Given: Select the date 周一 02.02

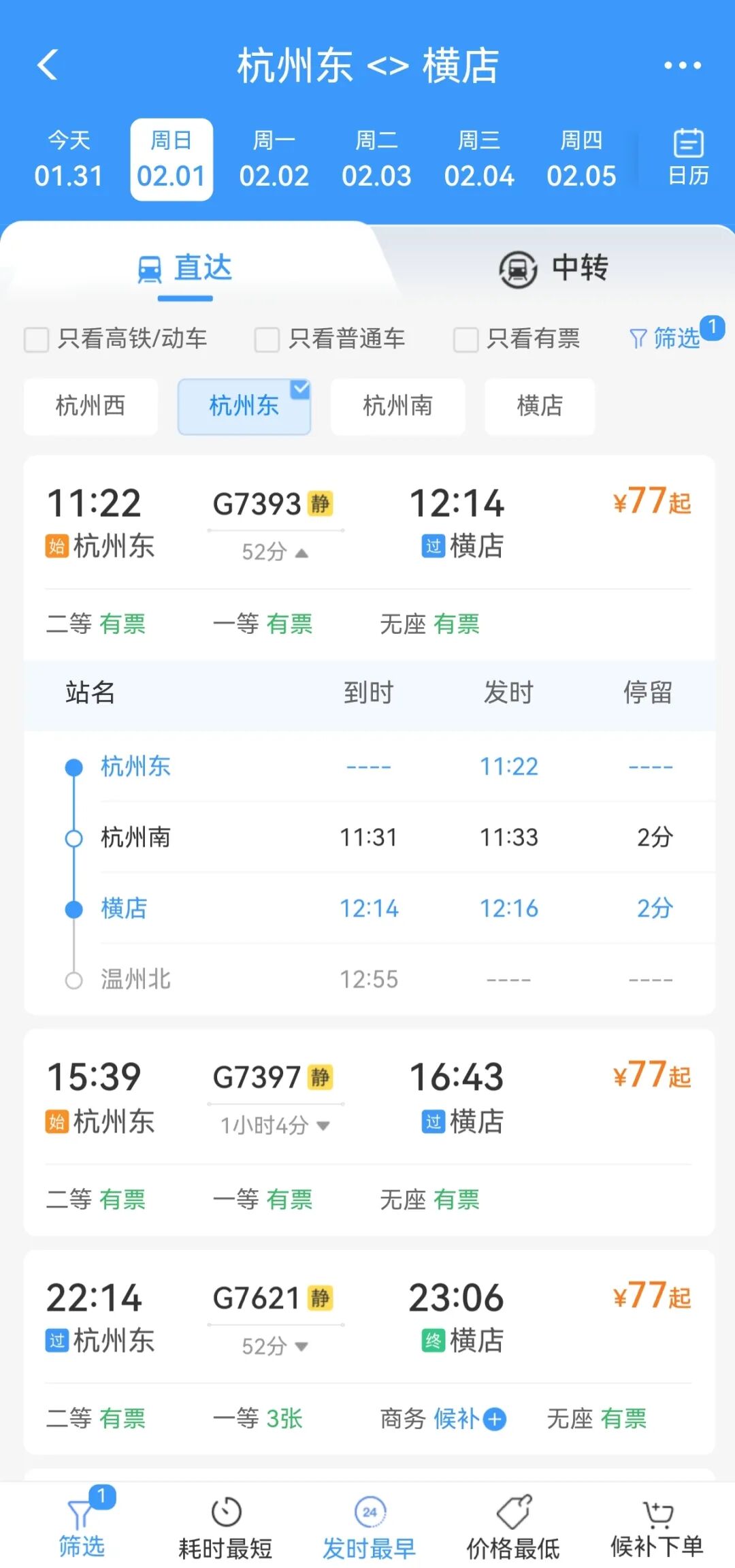Looking at the screenshot, I should [274, 160].
